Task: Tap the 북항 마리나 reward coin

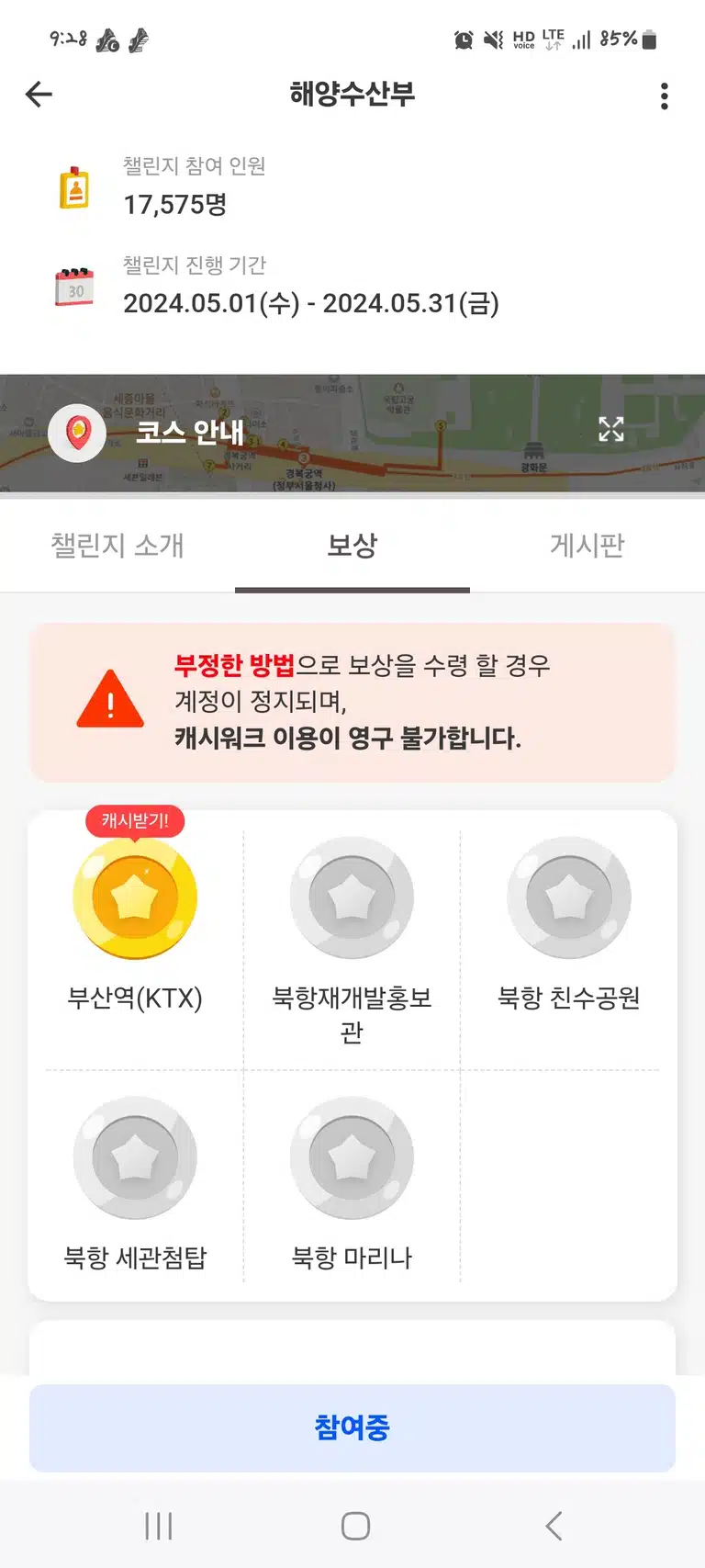Action: [x=352, y=1157]
